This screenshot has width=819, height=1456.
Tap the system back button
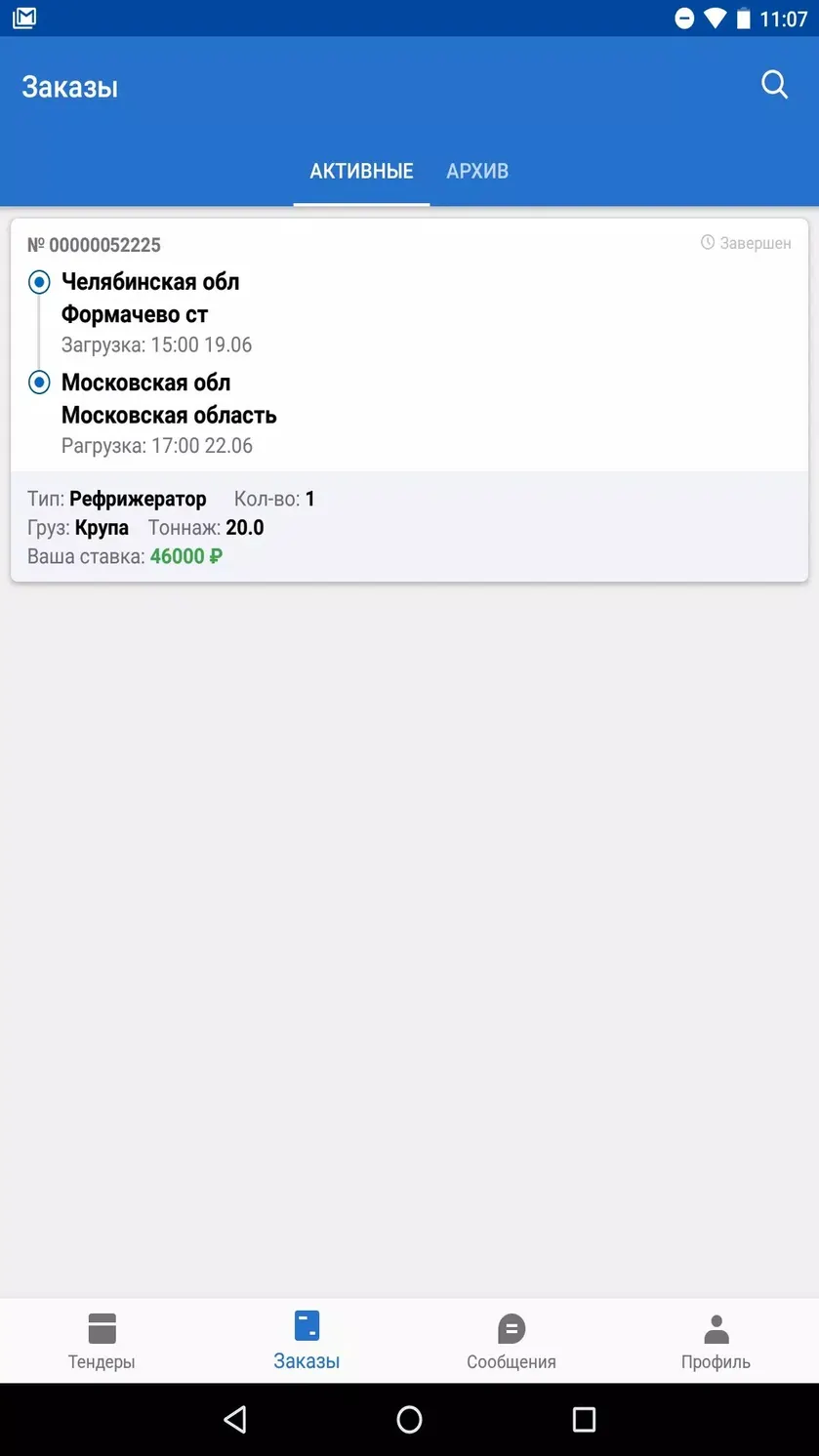(235, 1419)
